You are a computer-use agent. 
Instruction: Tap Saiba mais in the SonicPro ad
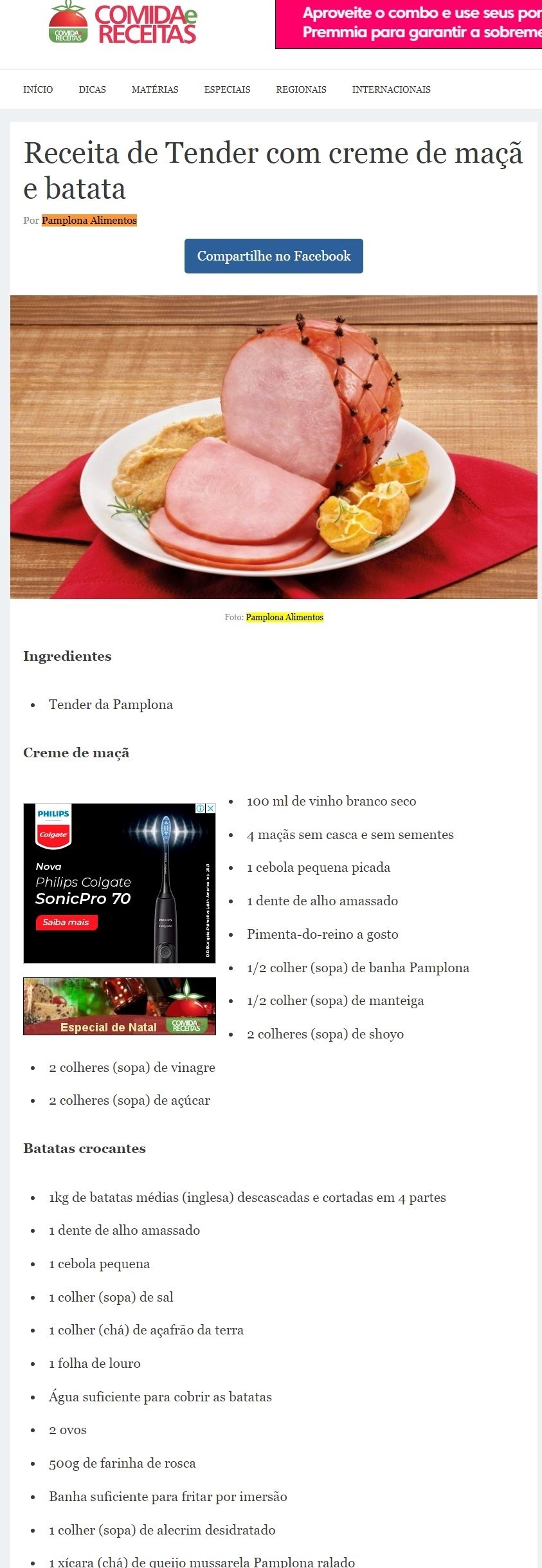click(66, 922)
